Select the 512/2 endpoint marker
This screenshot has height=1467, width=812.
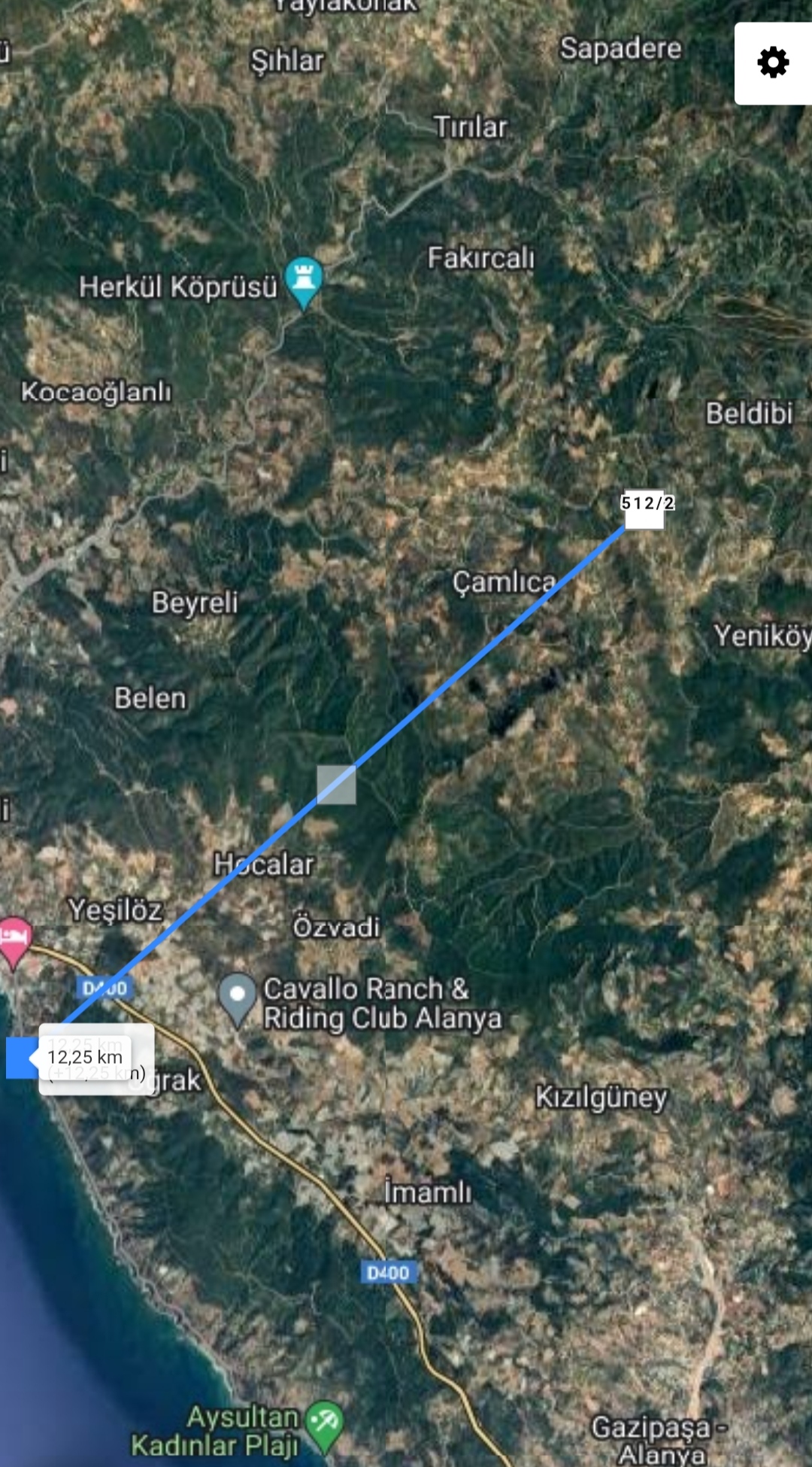[x=644, y=511]
